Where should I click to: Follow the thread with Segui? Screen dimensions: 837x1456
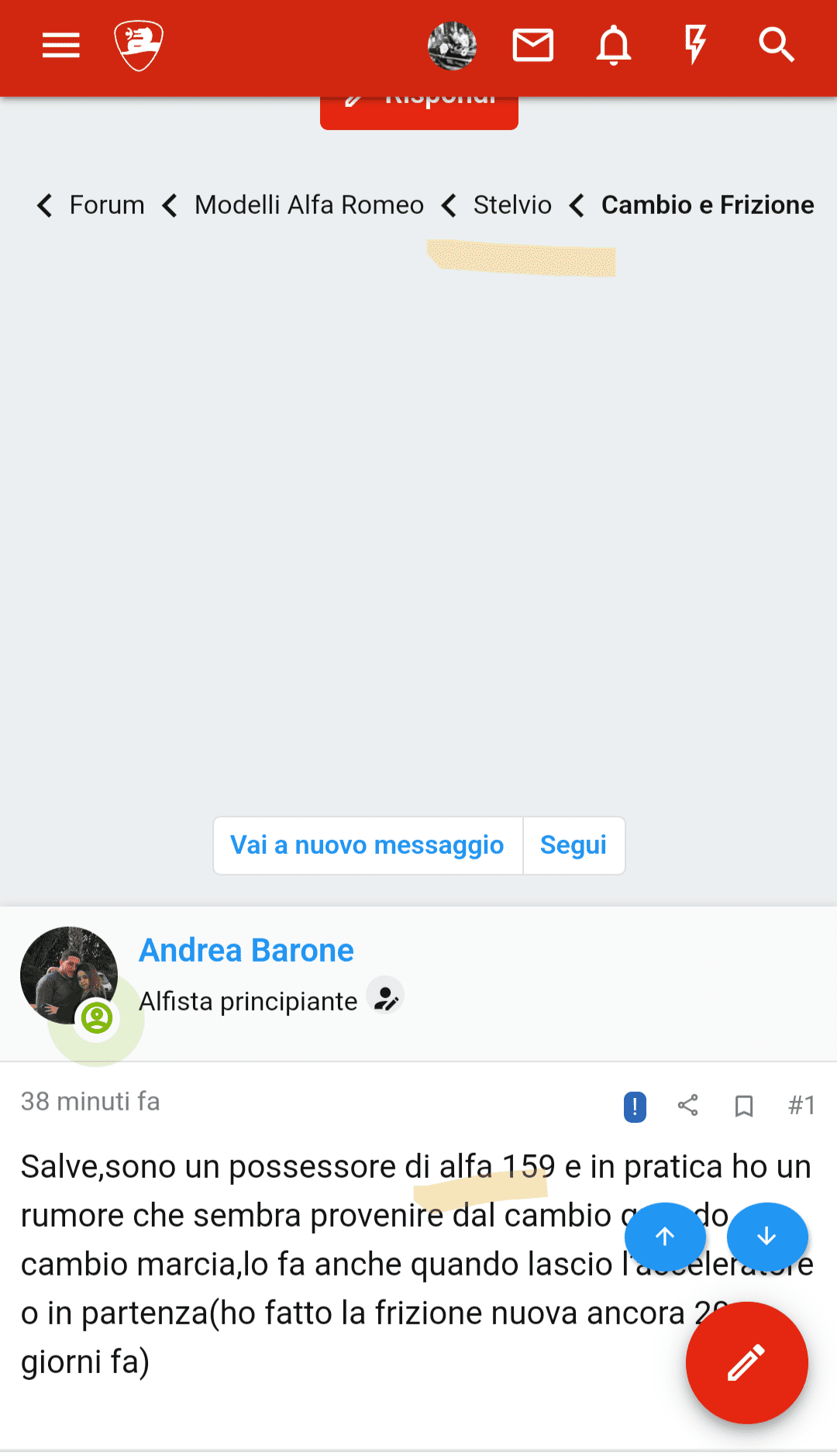573,845
